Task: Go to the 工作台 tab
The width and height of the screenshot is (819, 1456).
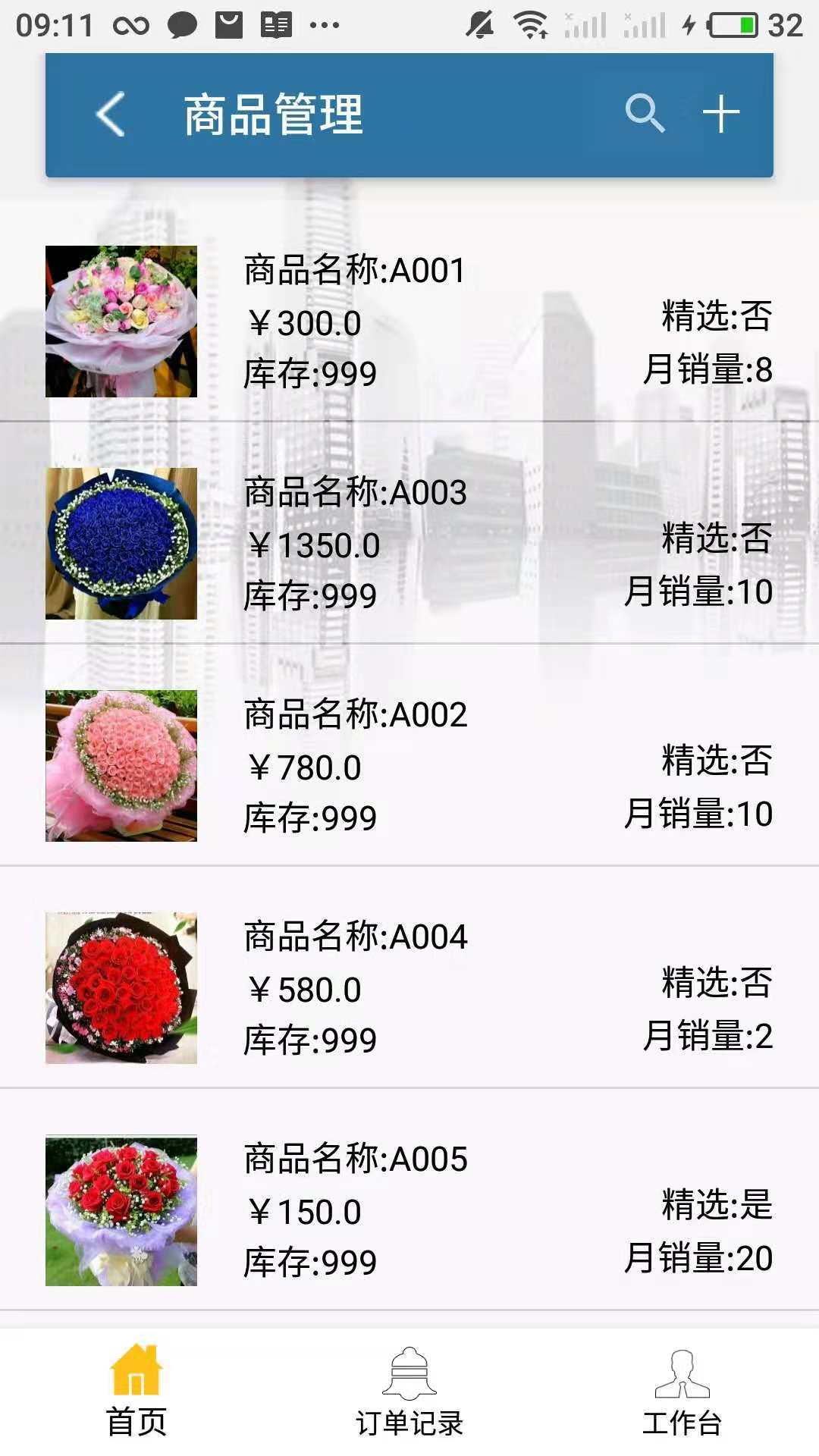Action: click(x=682, y=1391)
